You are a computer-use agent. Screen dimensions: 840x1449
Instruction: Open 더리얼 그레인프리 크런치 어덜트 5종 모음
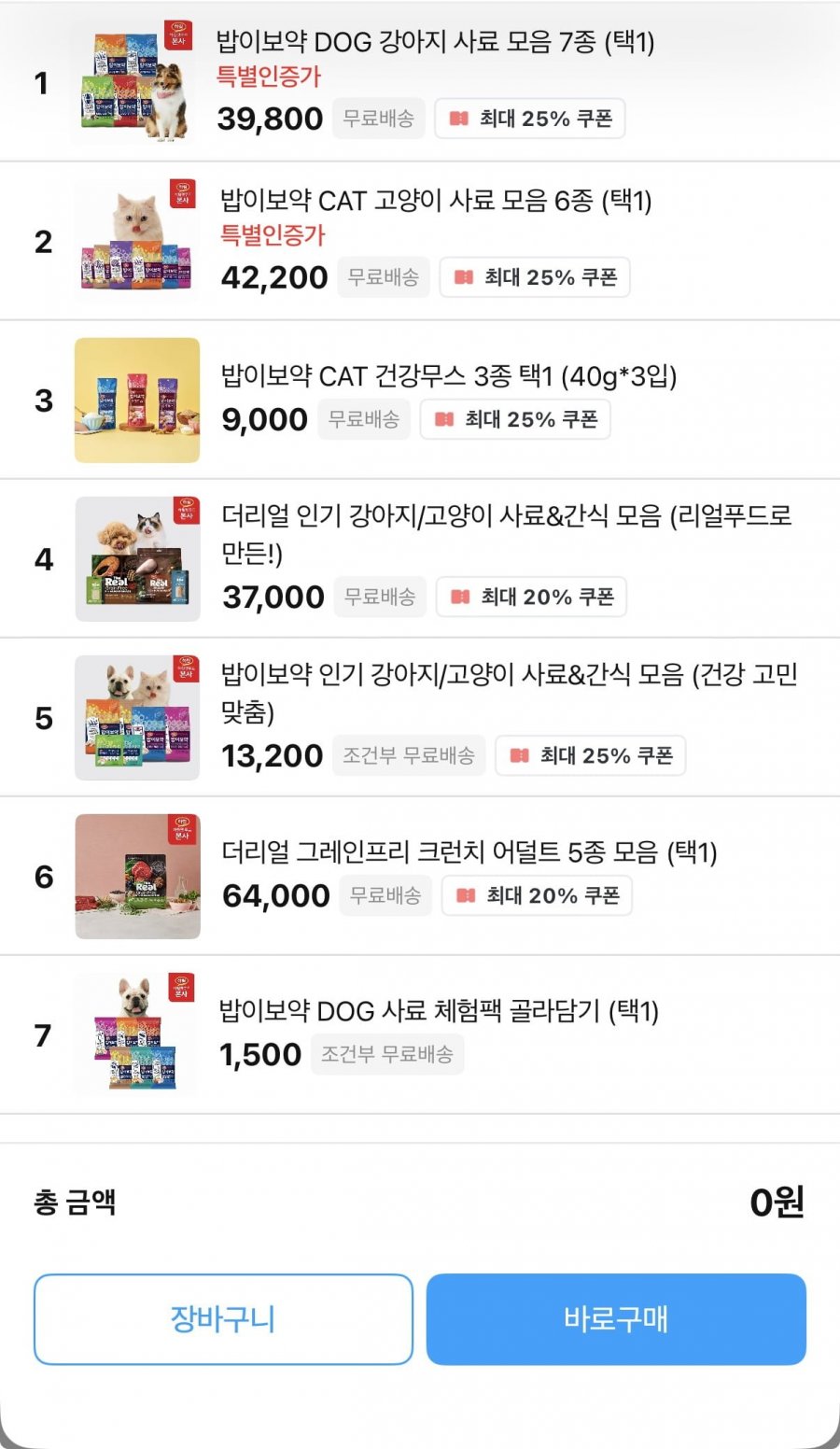point(469,851)
